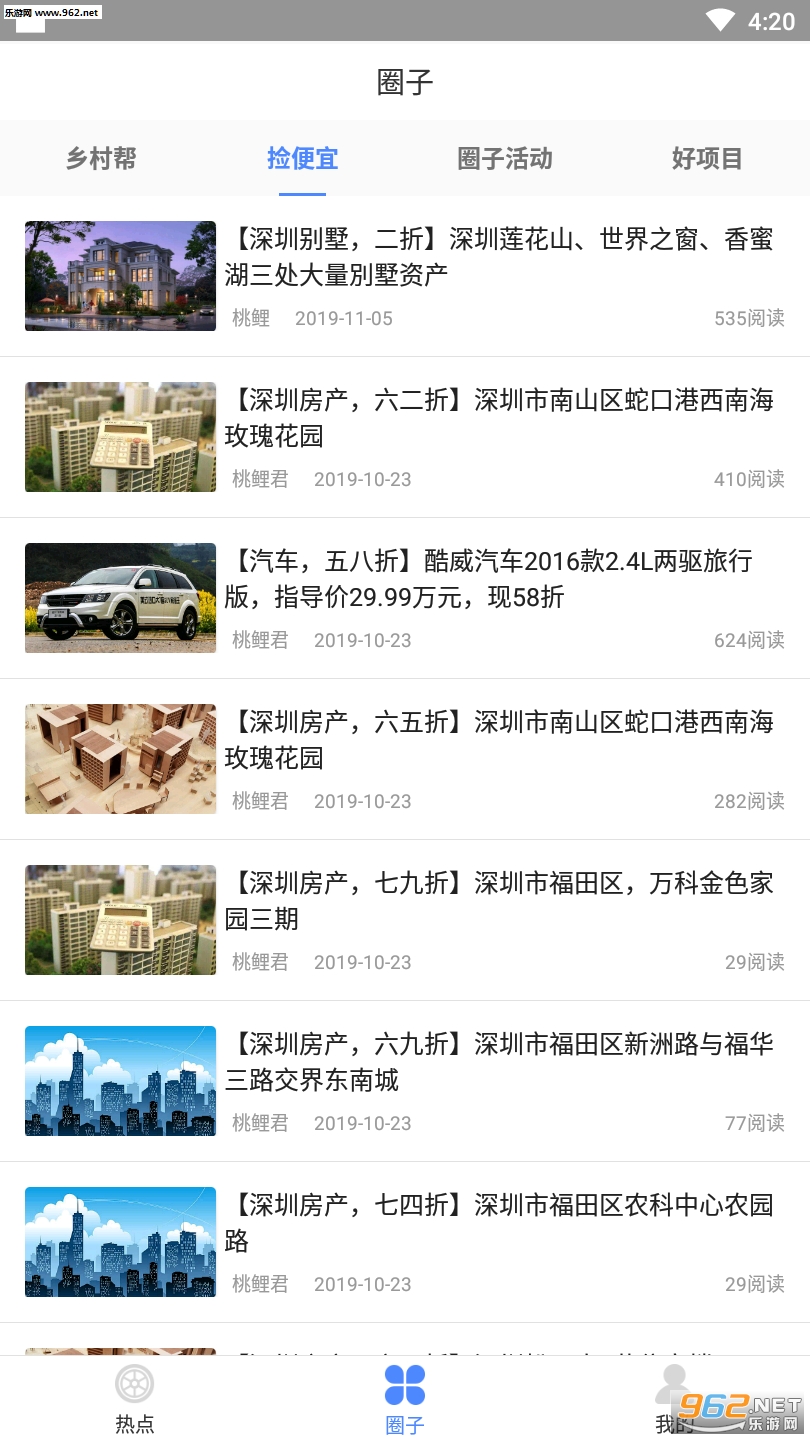Open the 深圳别墅，二折 listing
Image resolution: width=810 pixels, height=1440 pixels.
tap(498, 257)
